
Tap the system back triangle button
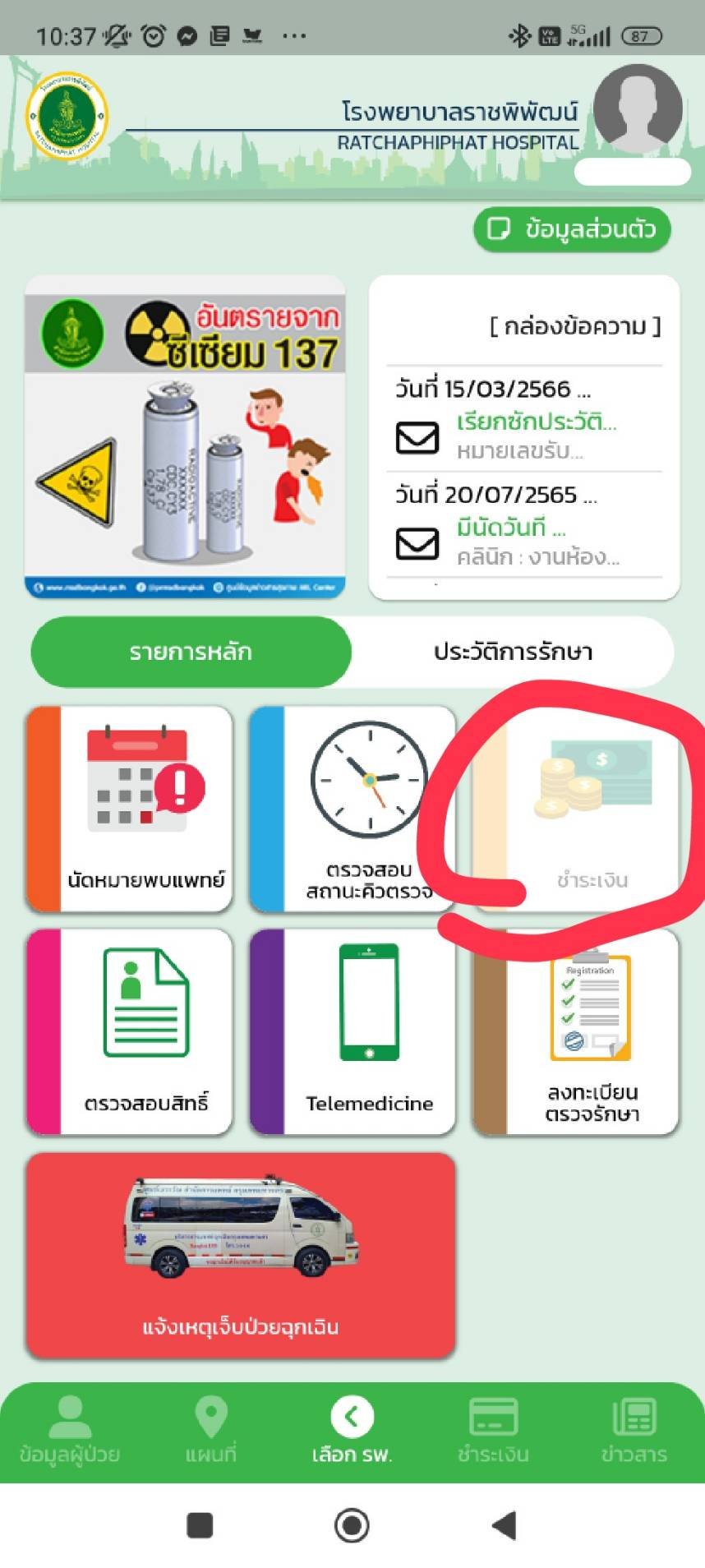coord(504,1526)
